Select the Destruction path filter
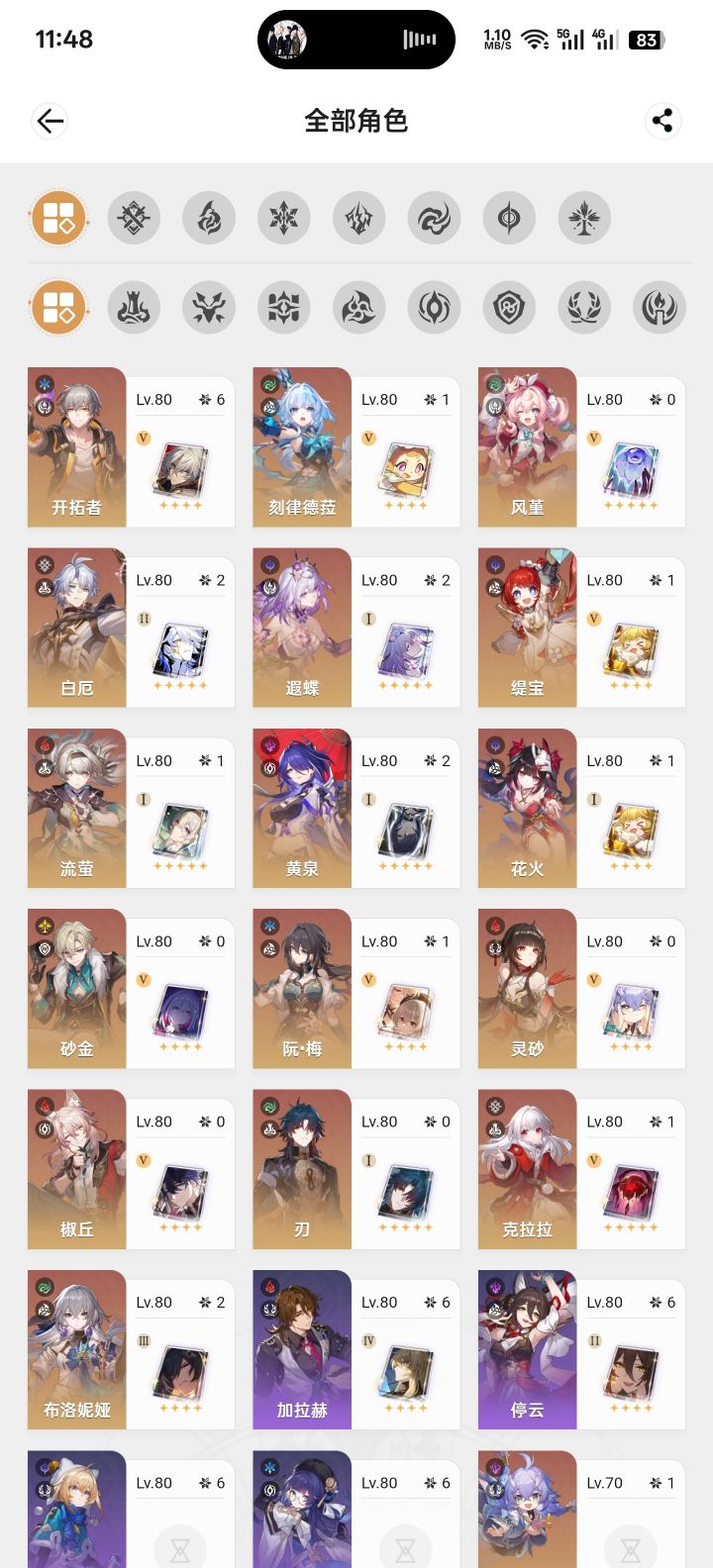Viewport: 713px width, 1568px height. [134, 308]
